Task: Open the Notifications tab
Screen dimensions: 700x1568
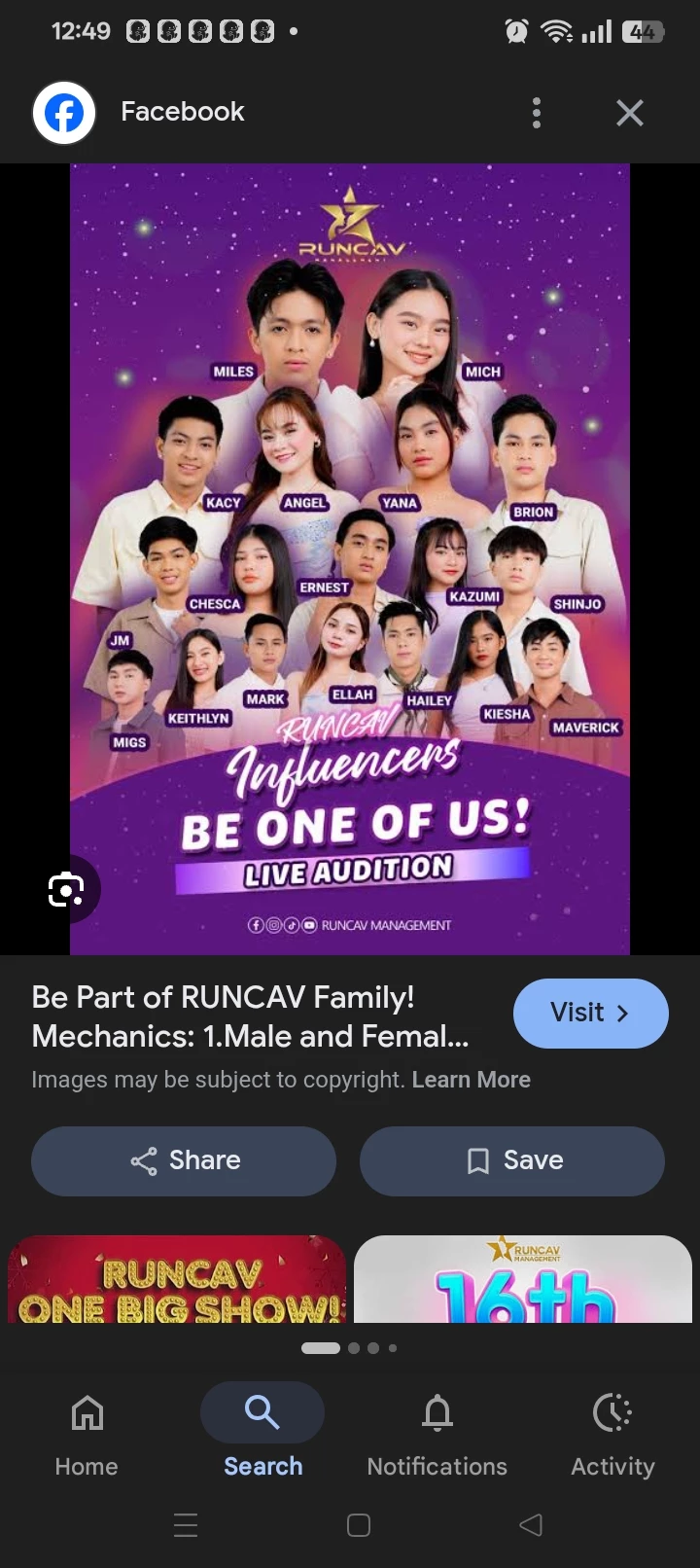Action: (x=437, y=1435)
